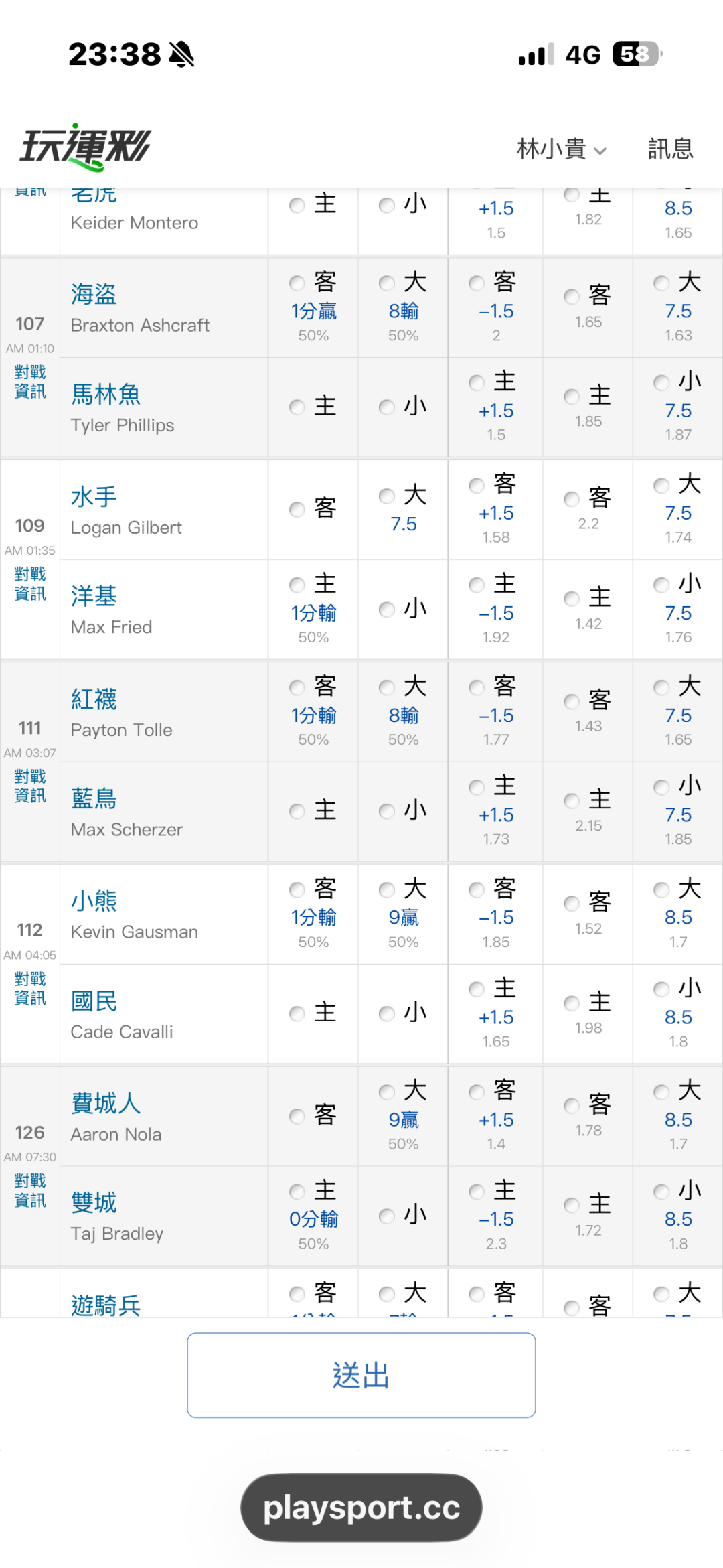Select 大 8輸 in game 107

[x=403, y=307]
